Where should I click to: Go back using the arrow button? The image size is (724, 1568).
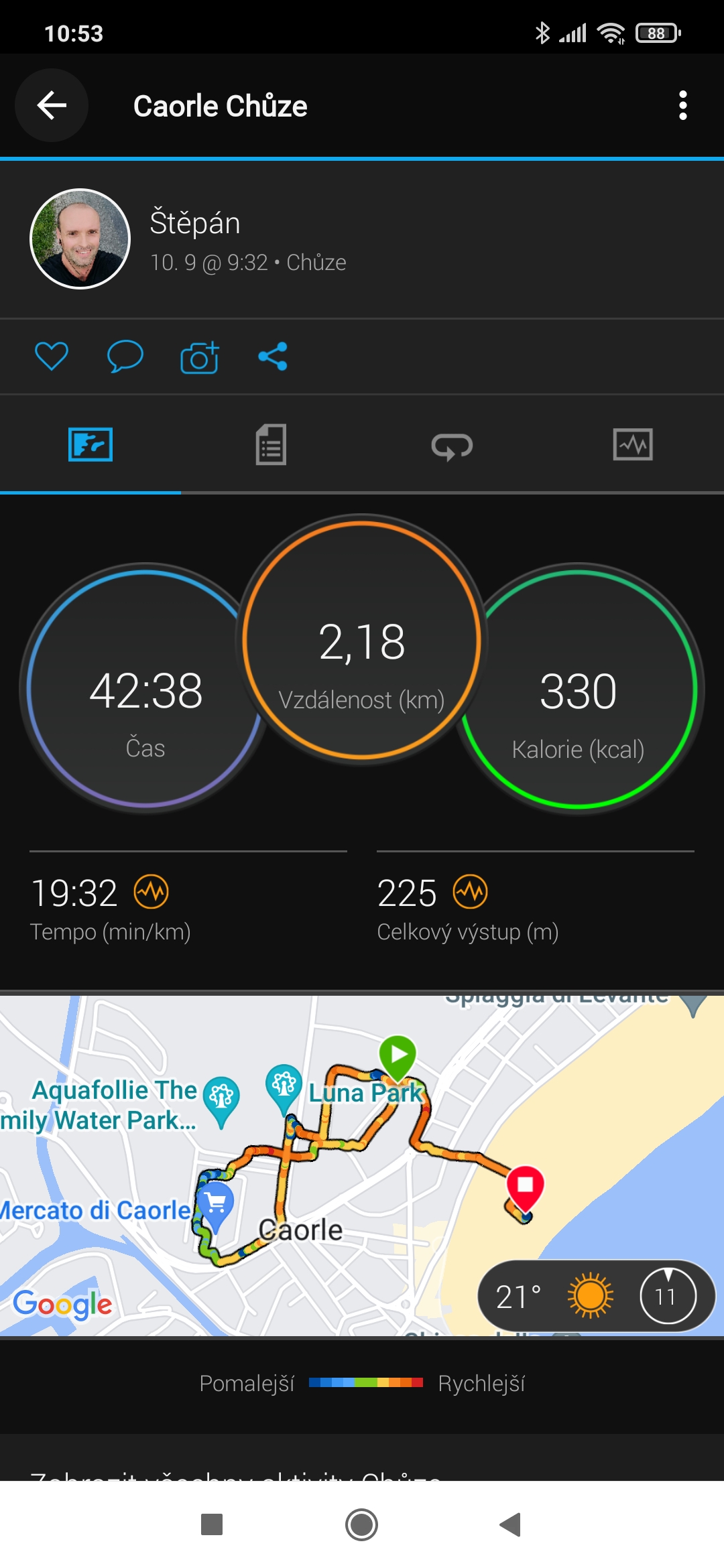point(52,105)
